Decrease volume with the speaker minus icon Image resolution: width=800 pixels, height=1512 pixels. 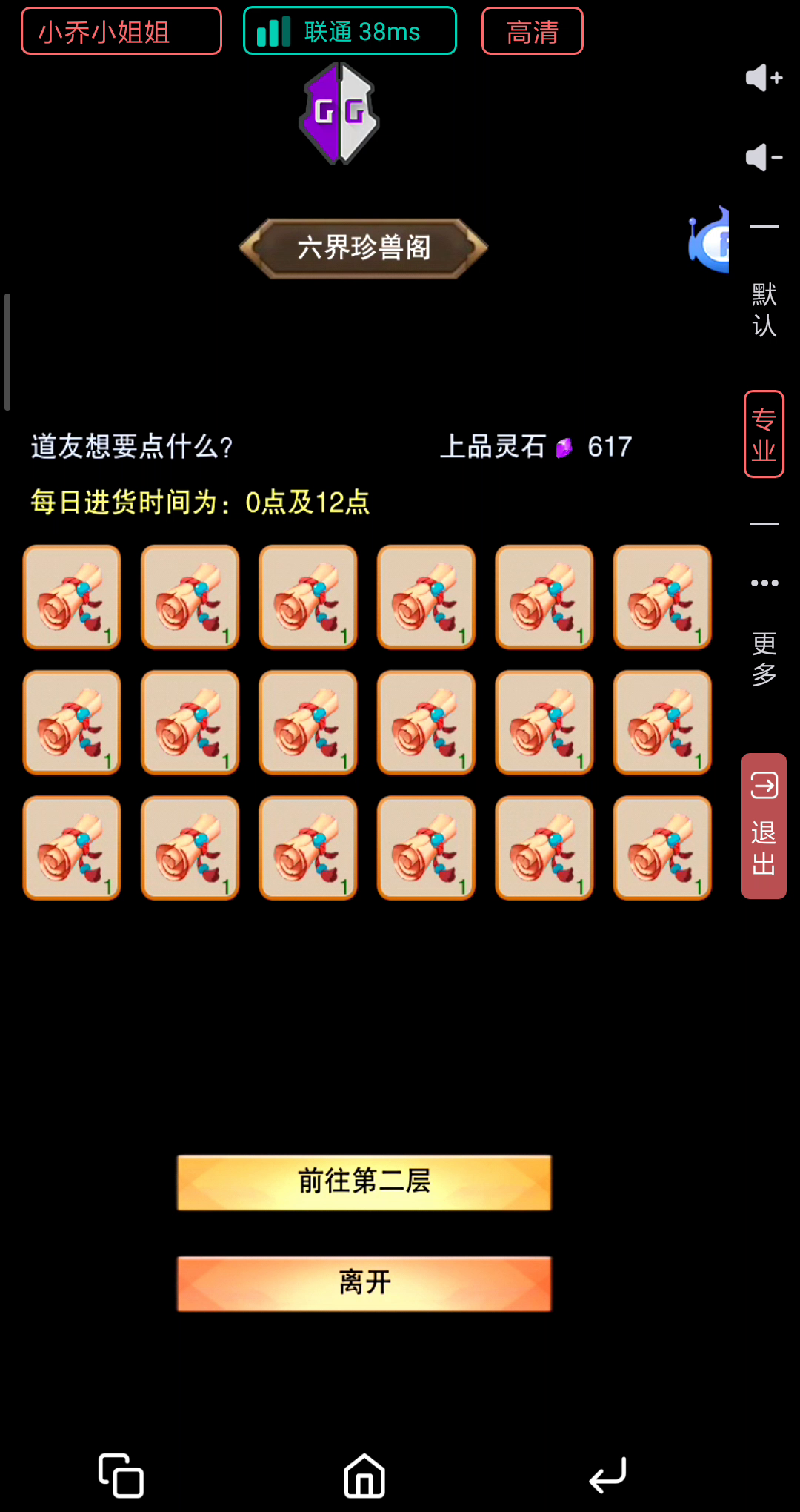tap(764, 157)
